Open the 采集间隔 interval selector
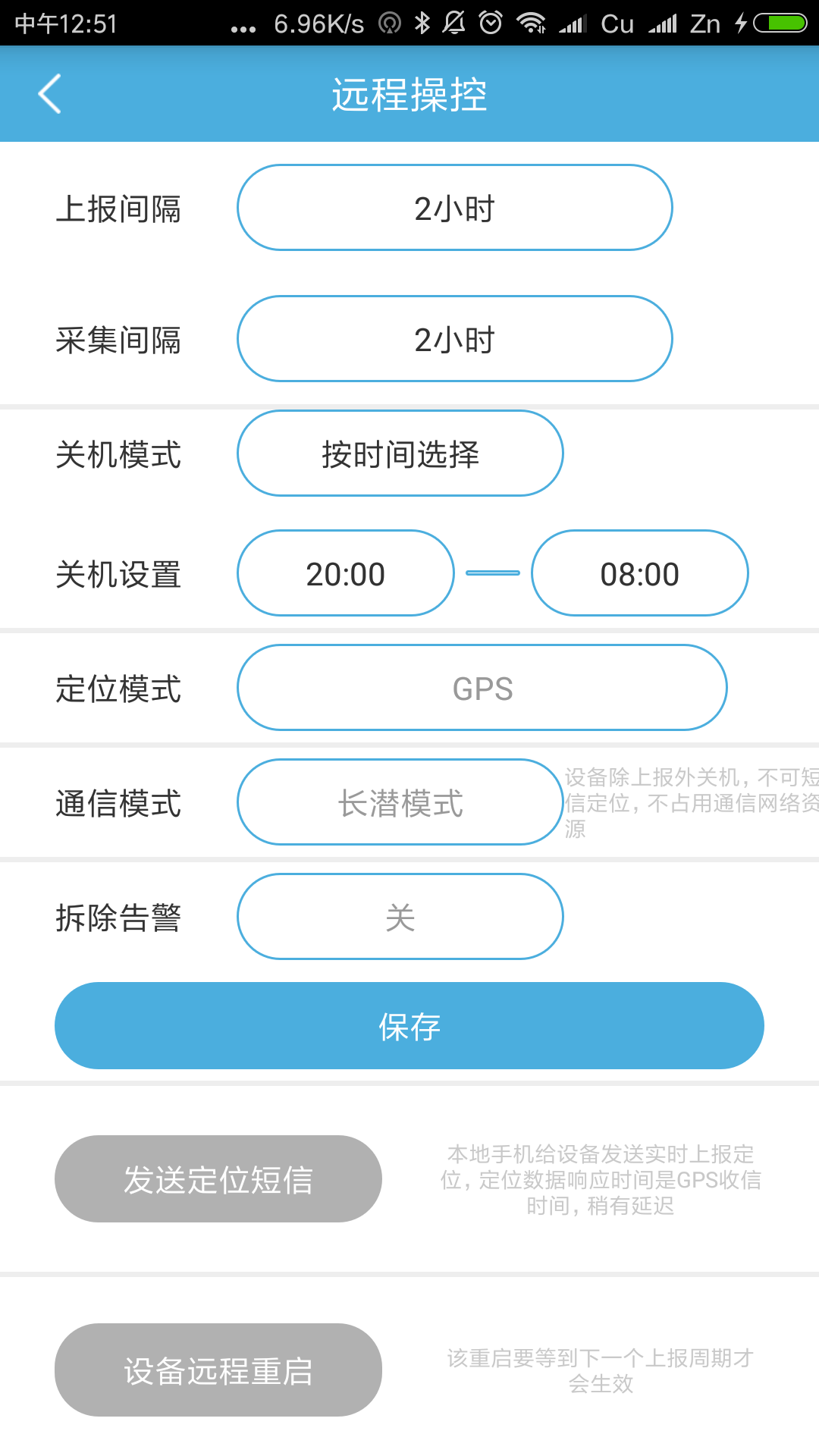The image size is (819, 1456). pyautogui.click(x=455, y=339)
